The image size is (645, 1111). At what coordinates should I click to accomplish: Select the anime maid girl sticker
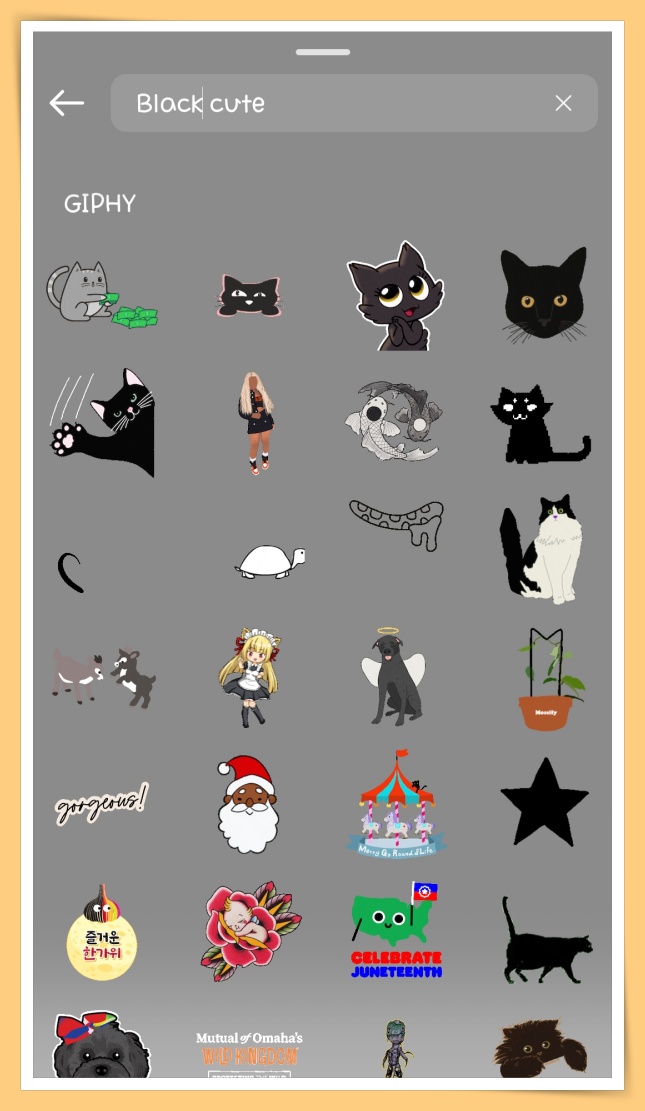coord(246,676)
